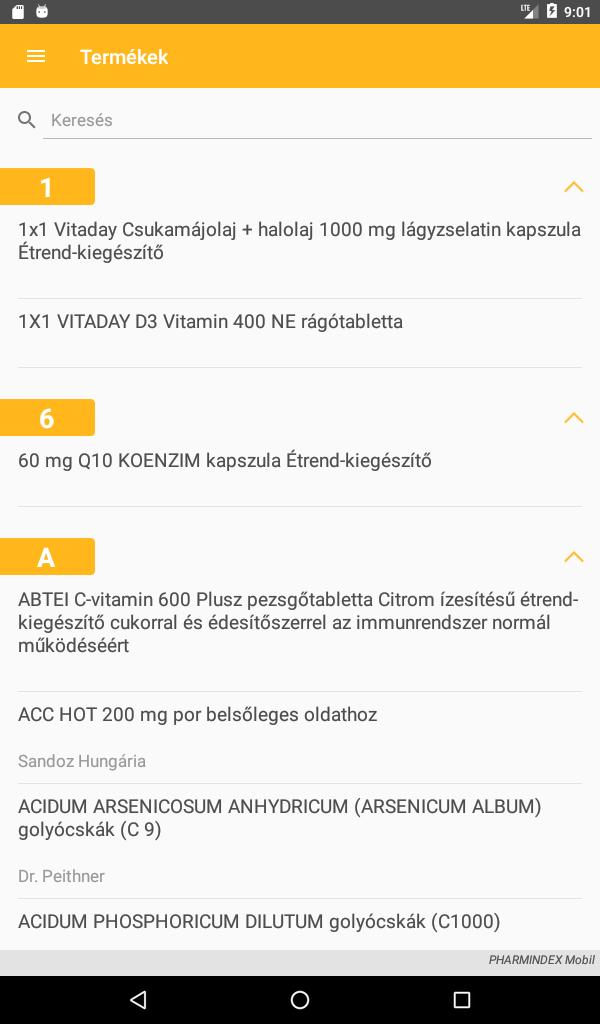Screen dimensions: 600x1024
Task: Go to the home screen
Action: click(300, 999)
